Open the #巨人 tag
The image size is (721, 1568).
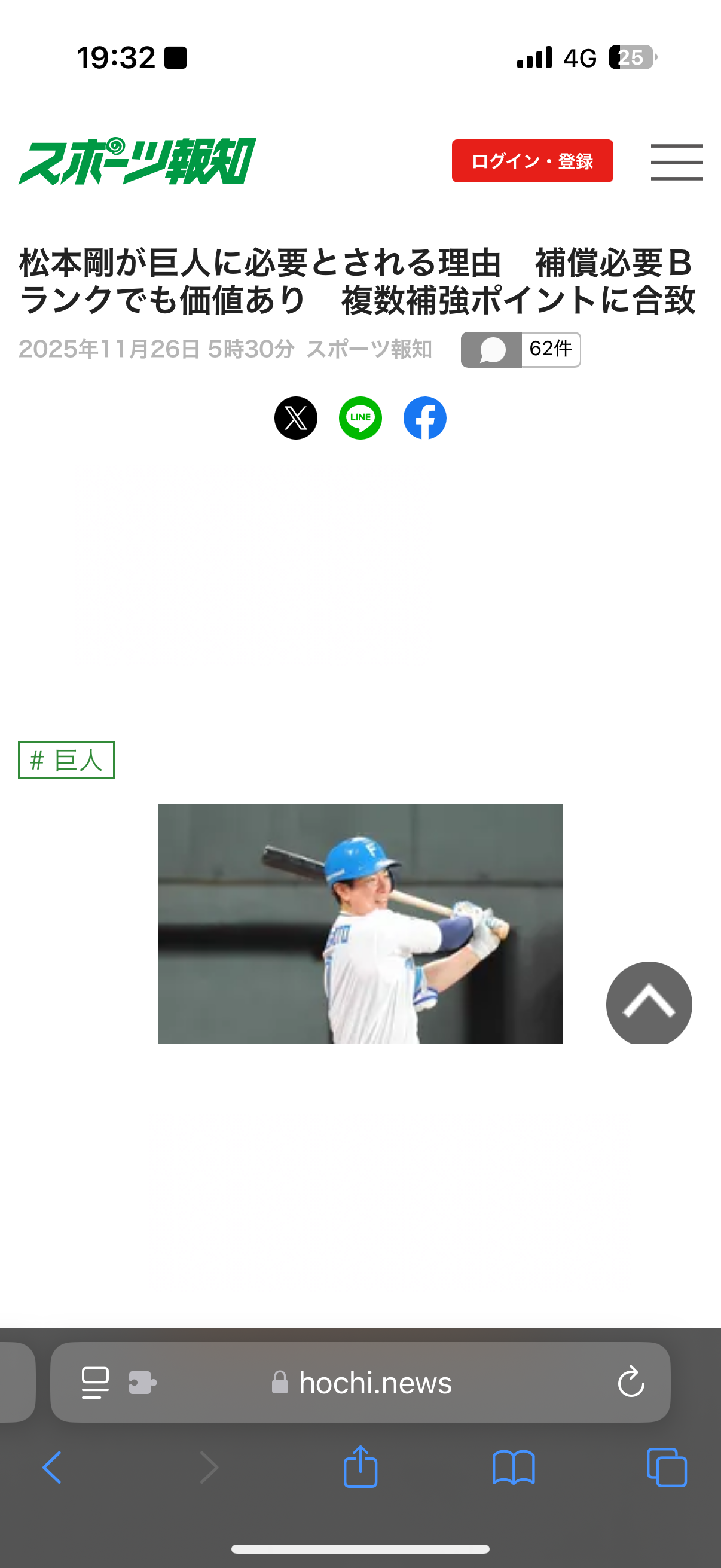pyautogui.click(x=66, y=759)
